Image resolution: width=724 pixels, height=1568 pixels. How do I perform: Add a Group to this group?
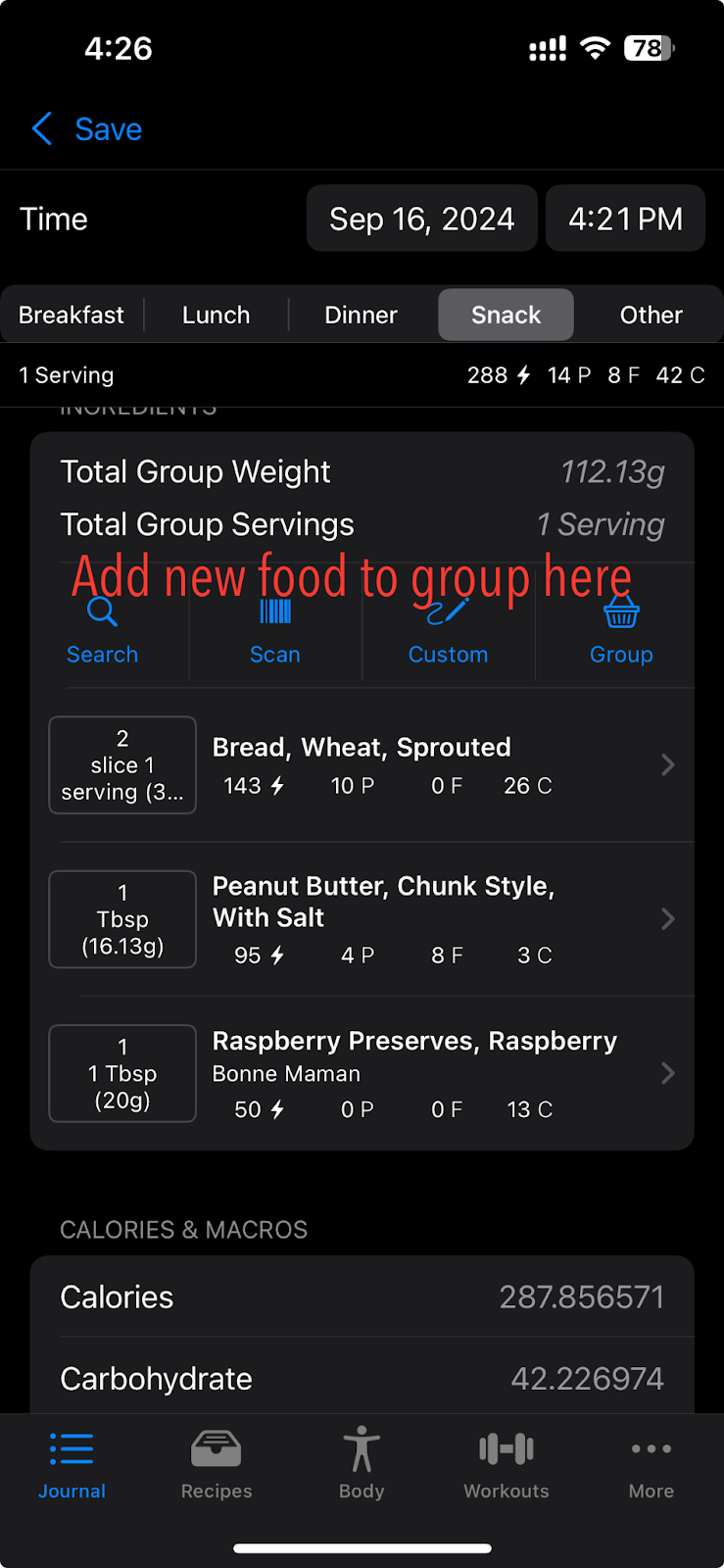point(621,632)
